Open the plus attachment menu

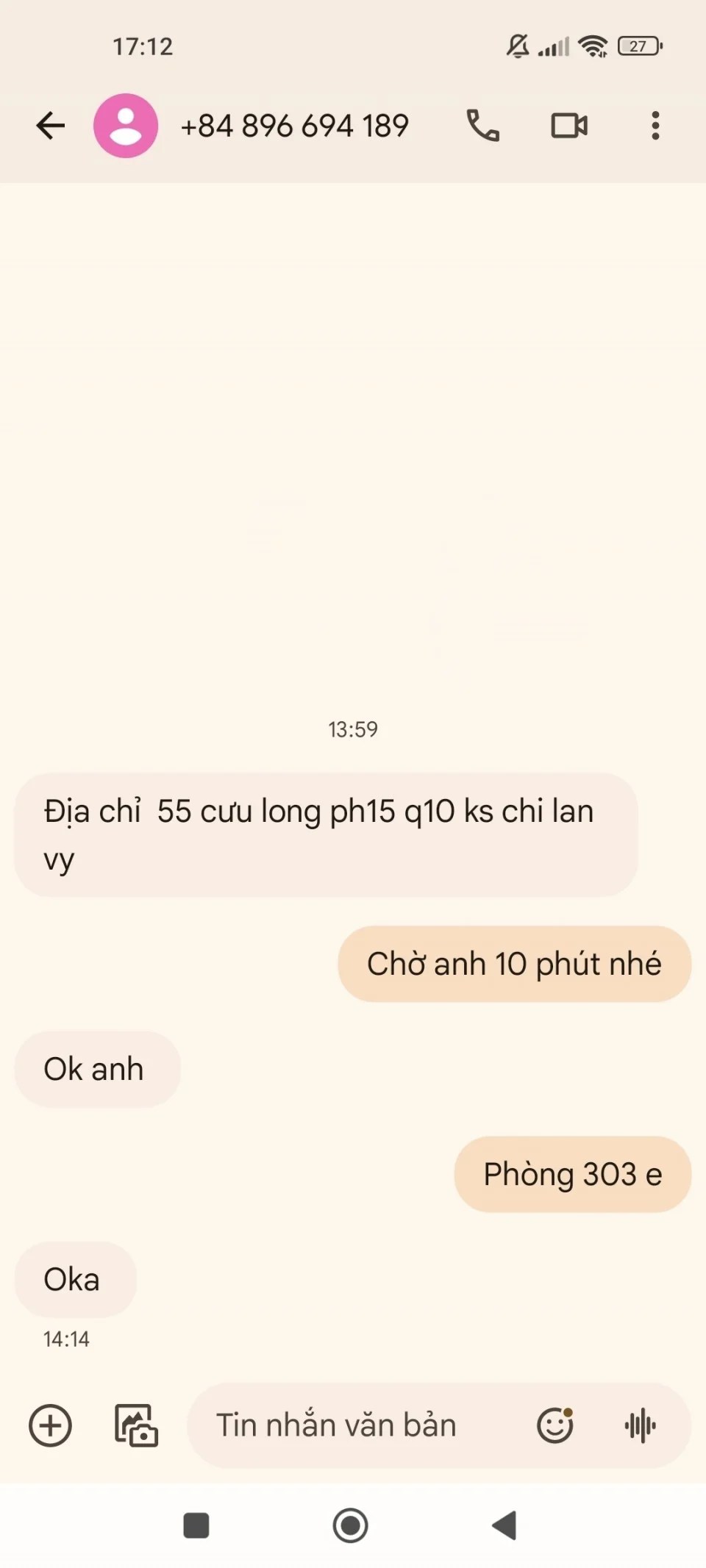(50, 1425)
